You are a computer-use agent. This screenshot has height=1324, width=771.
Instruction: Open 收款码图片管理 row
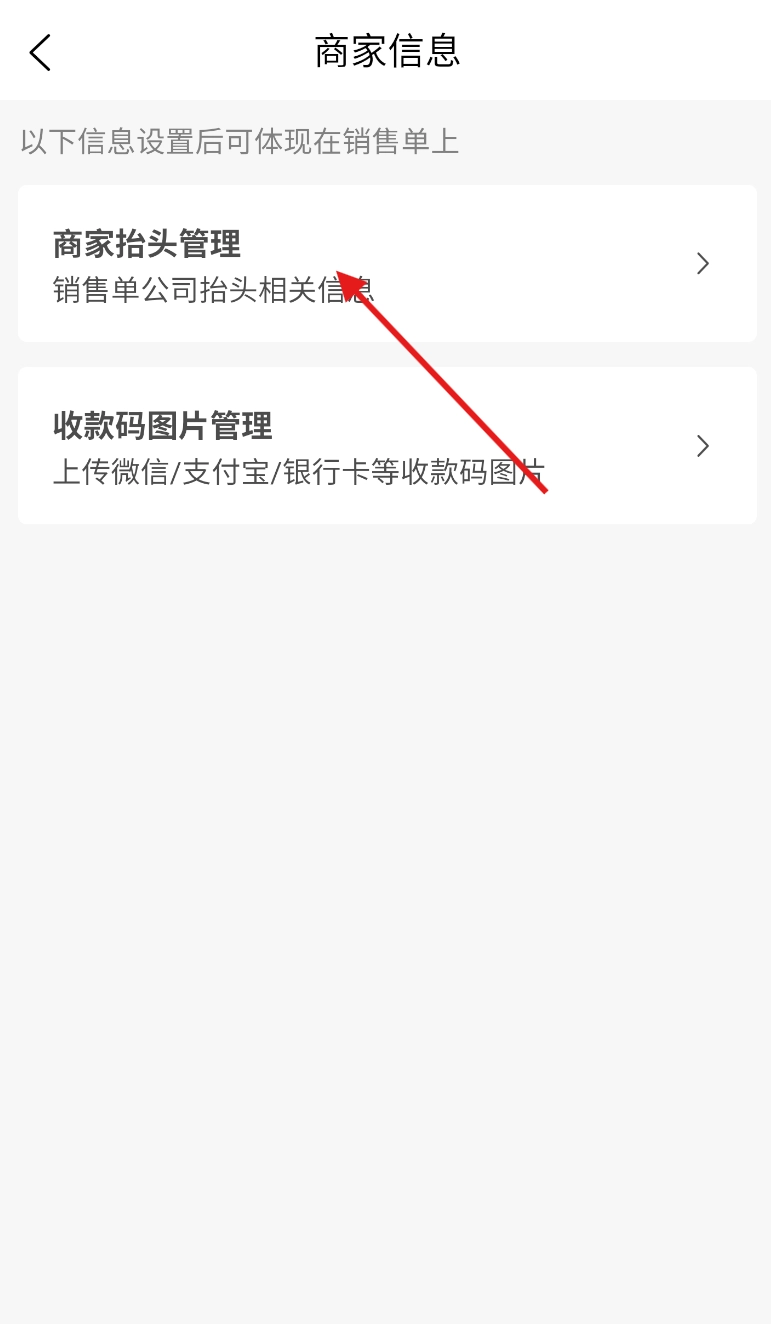(386, 446)
